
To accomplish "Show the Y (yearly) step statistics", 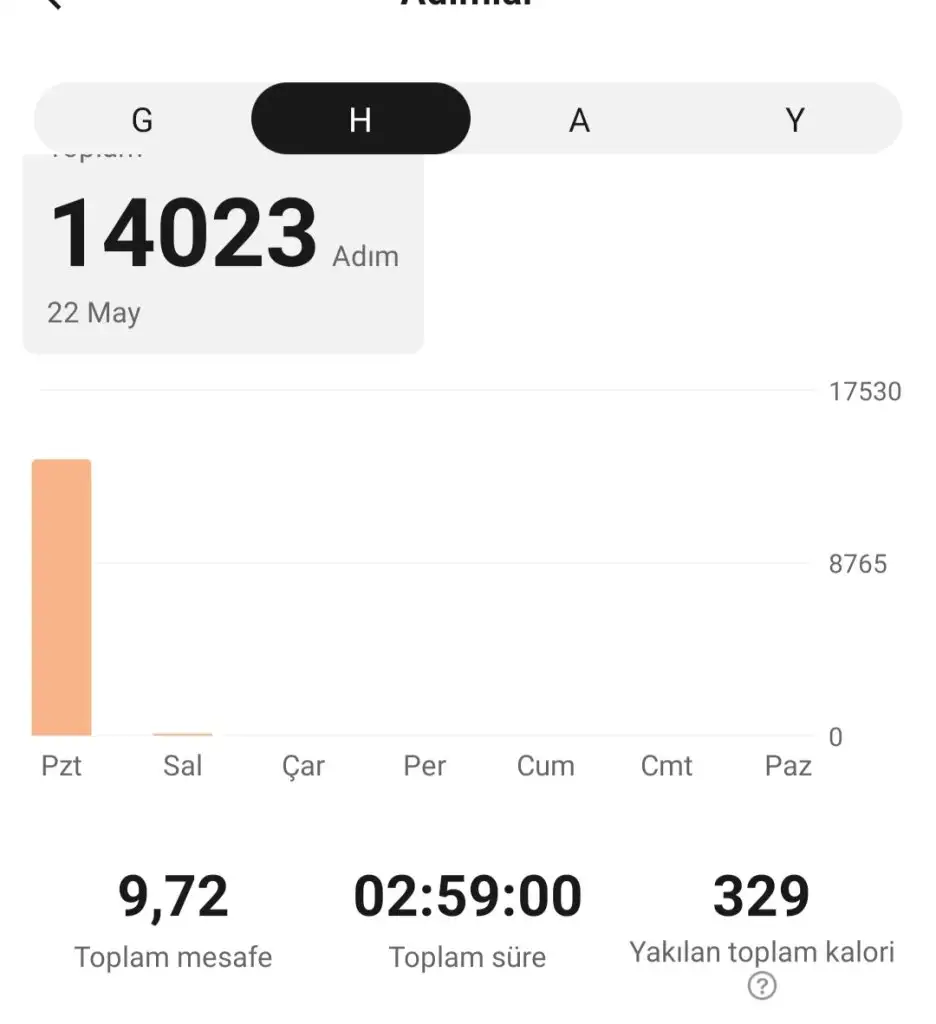I will tap(795, 120).
